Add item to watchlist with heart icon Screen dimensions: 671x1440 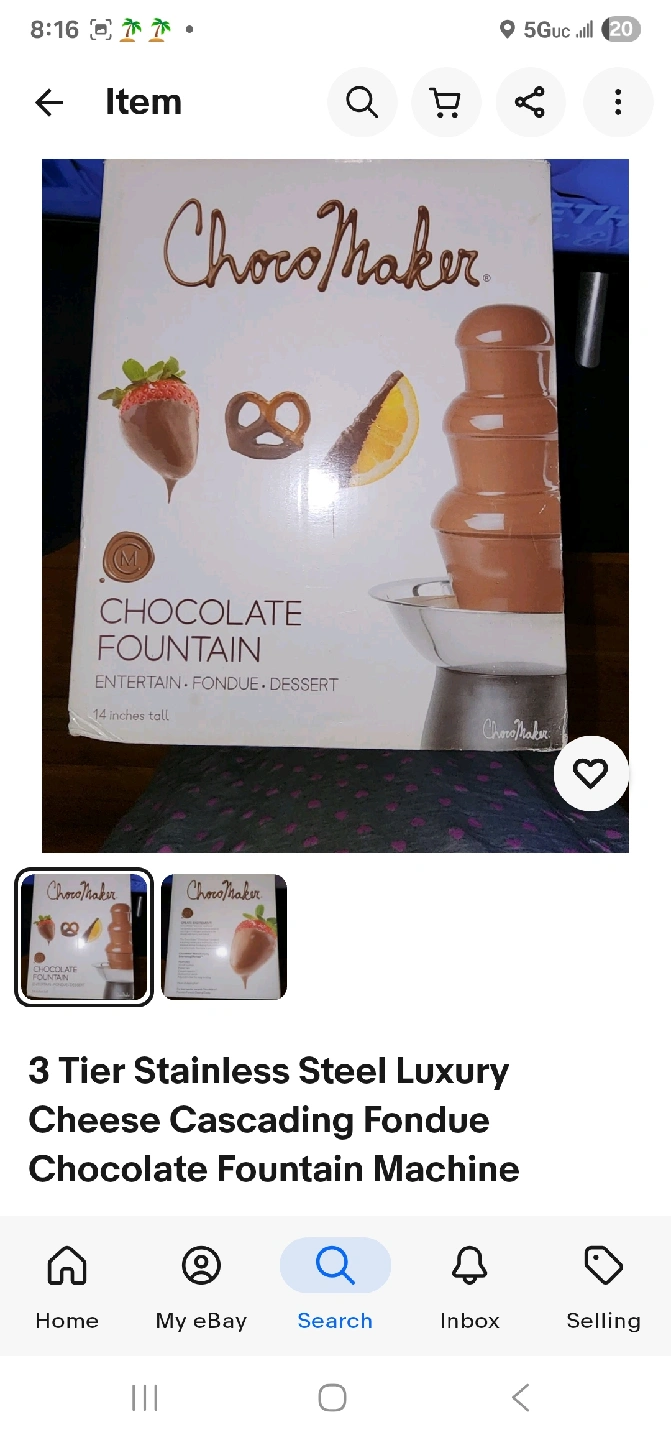tap(591, 773)
